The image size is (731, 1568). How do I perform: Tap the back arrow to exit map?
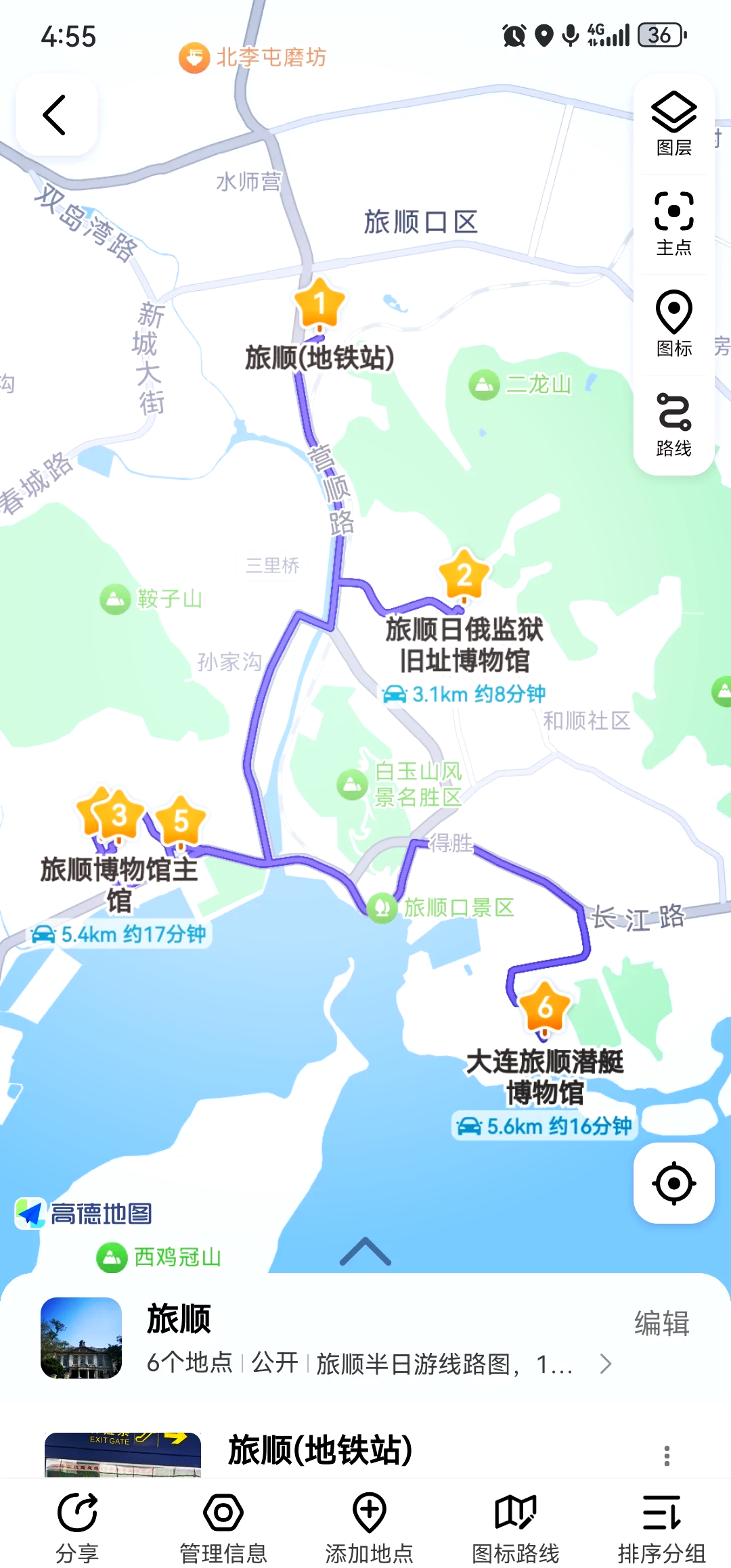coord(56,114)
